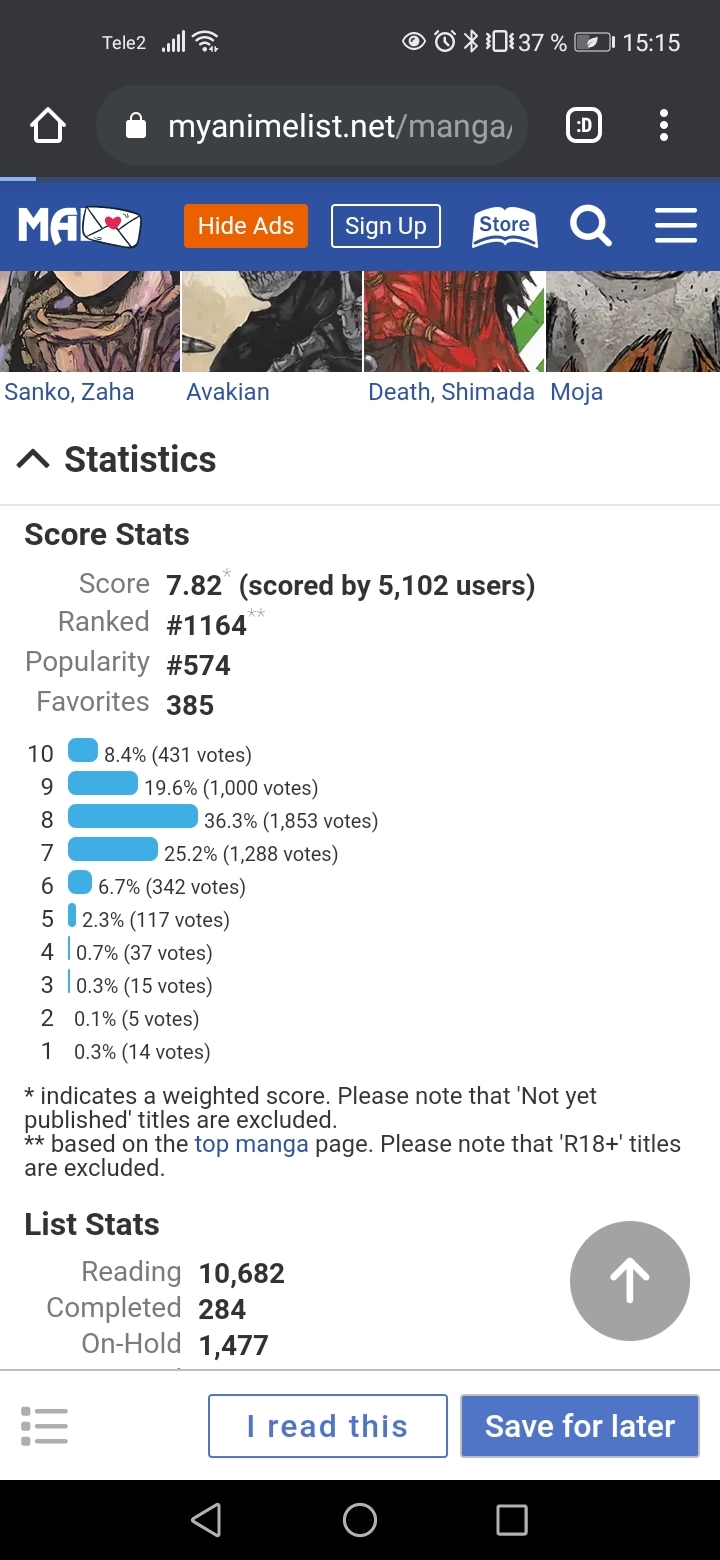The width and height of the screenshot is (720, 1560).
Task: Follow the top manga link
Action: 251,1144
